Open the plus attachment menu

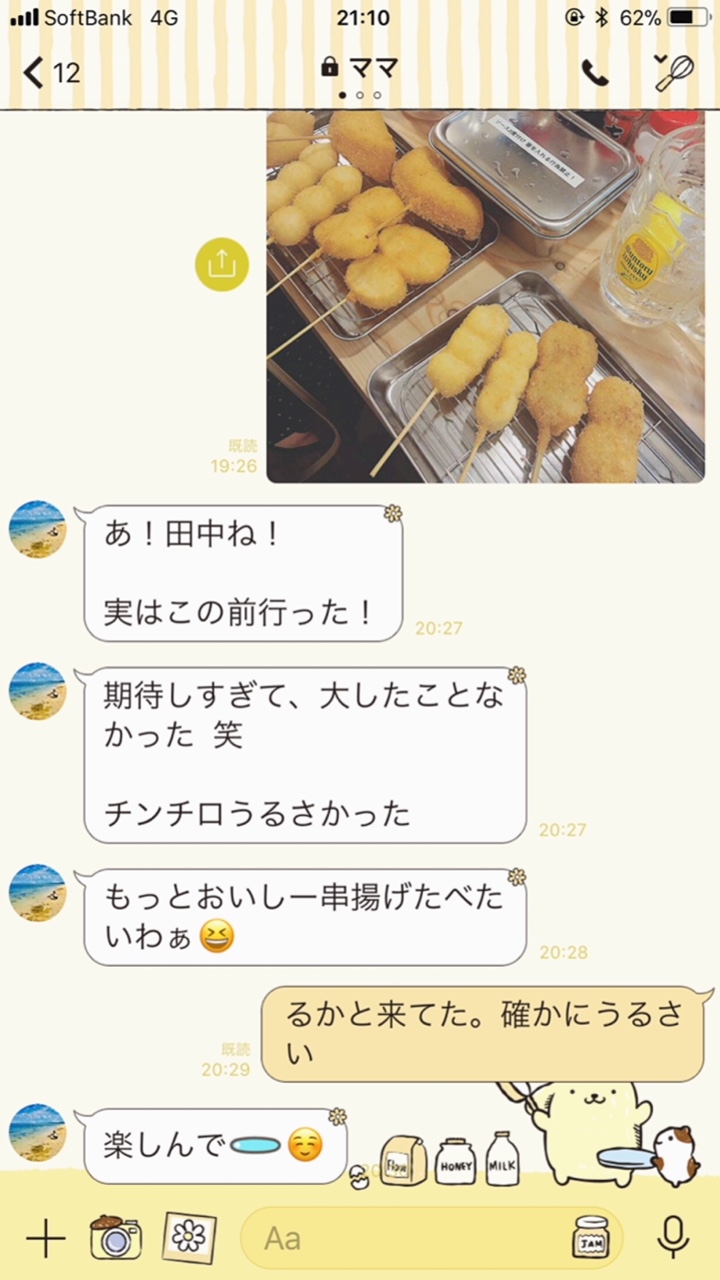tap(45, 1240)
